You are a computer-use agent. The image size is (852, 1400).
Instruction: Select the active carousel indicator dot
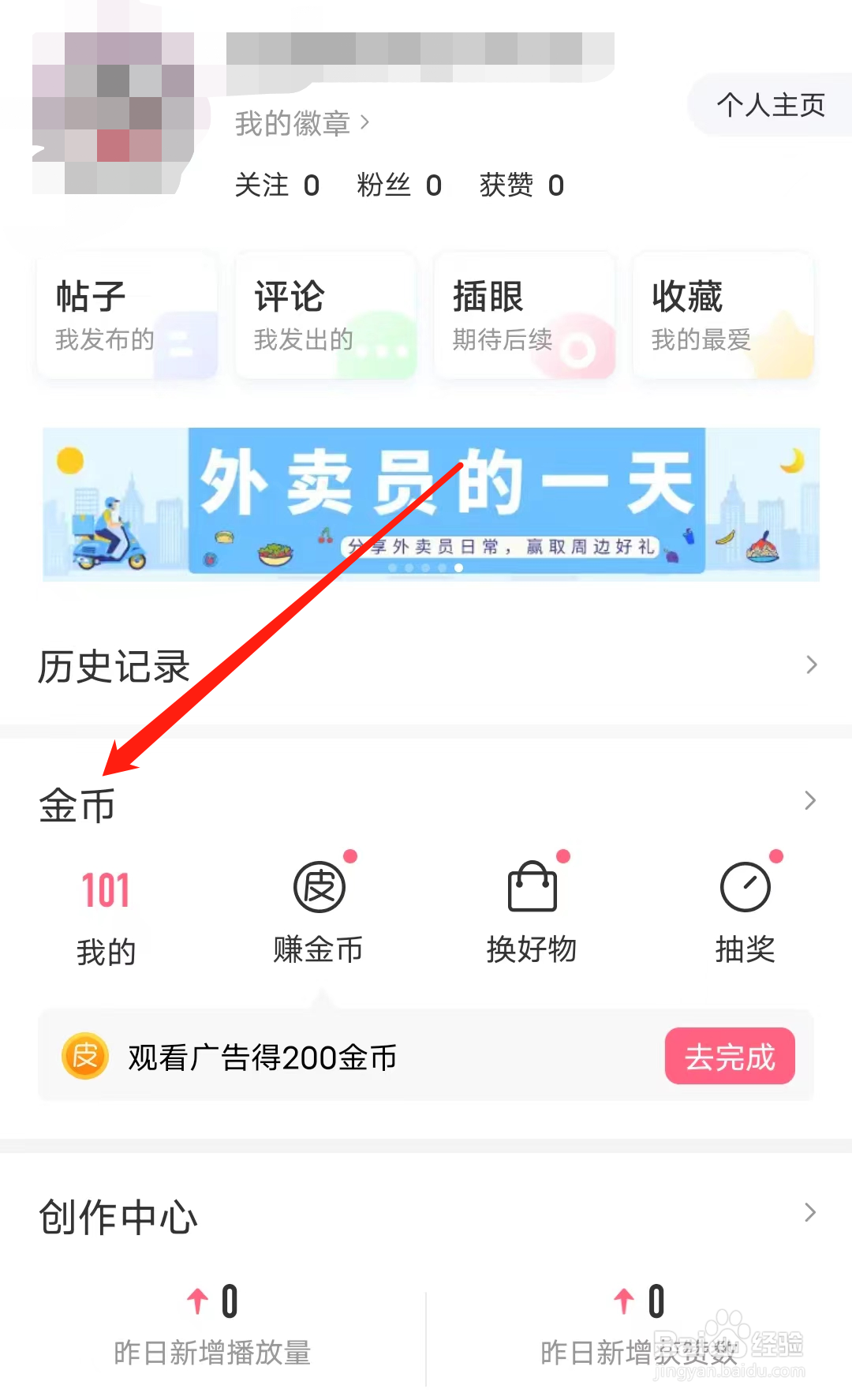click(x=459, y=567)
